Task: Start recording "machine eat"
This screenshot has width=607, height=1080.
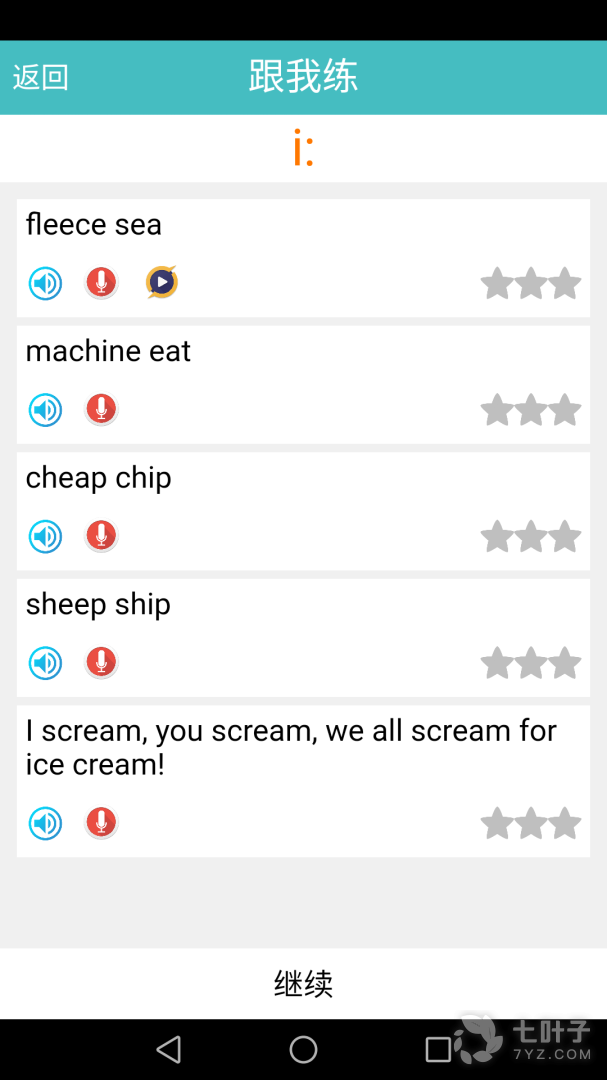Action: [x=100, y=409]
